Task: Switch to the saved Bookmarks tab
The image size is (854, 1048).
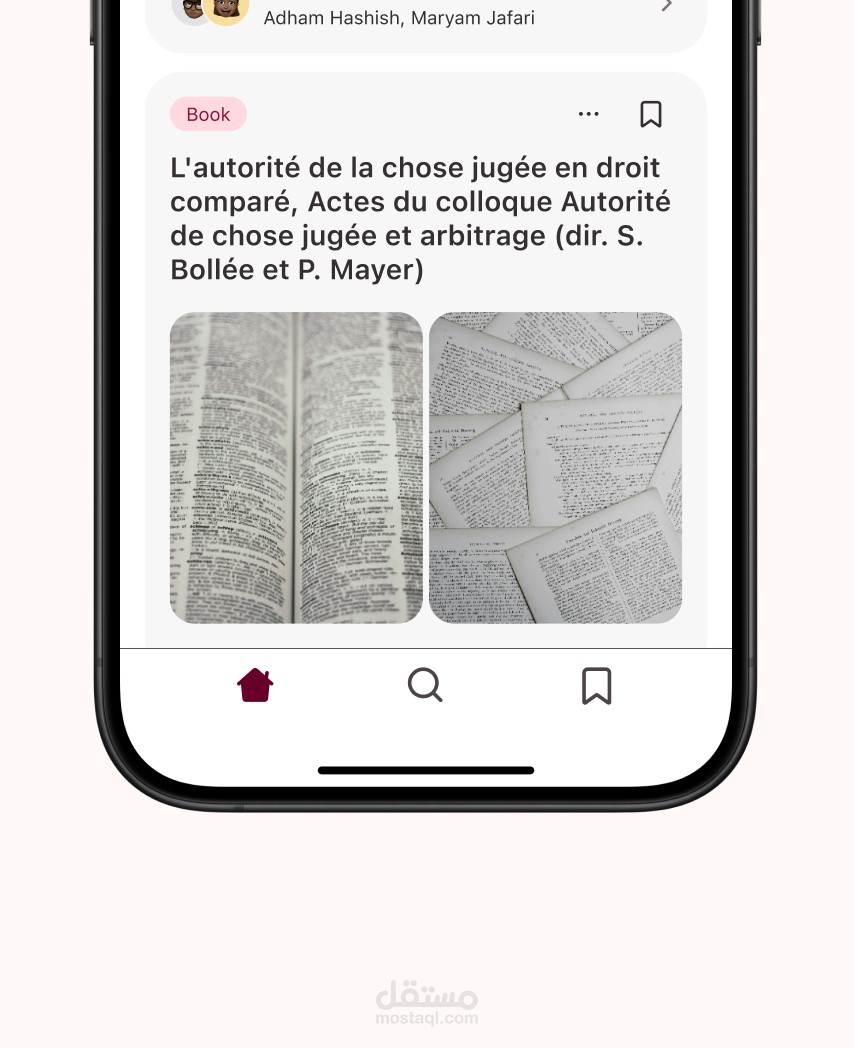Action: pyautogui.click(x=596, y=686)
